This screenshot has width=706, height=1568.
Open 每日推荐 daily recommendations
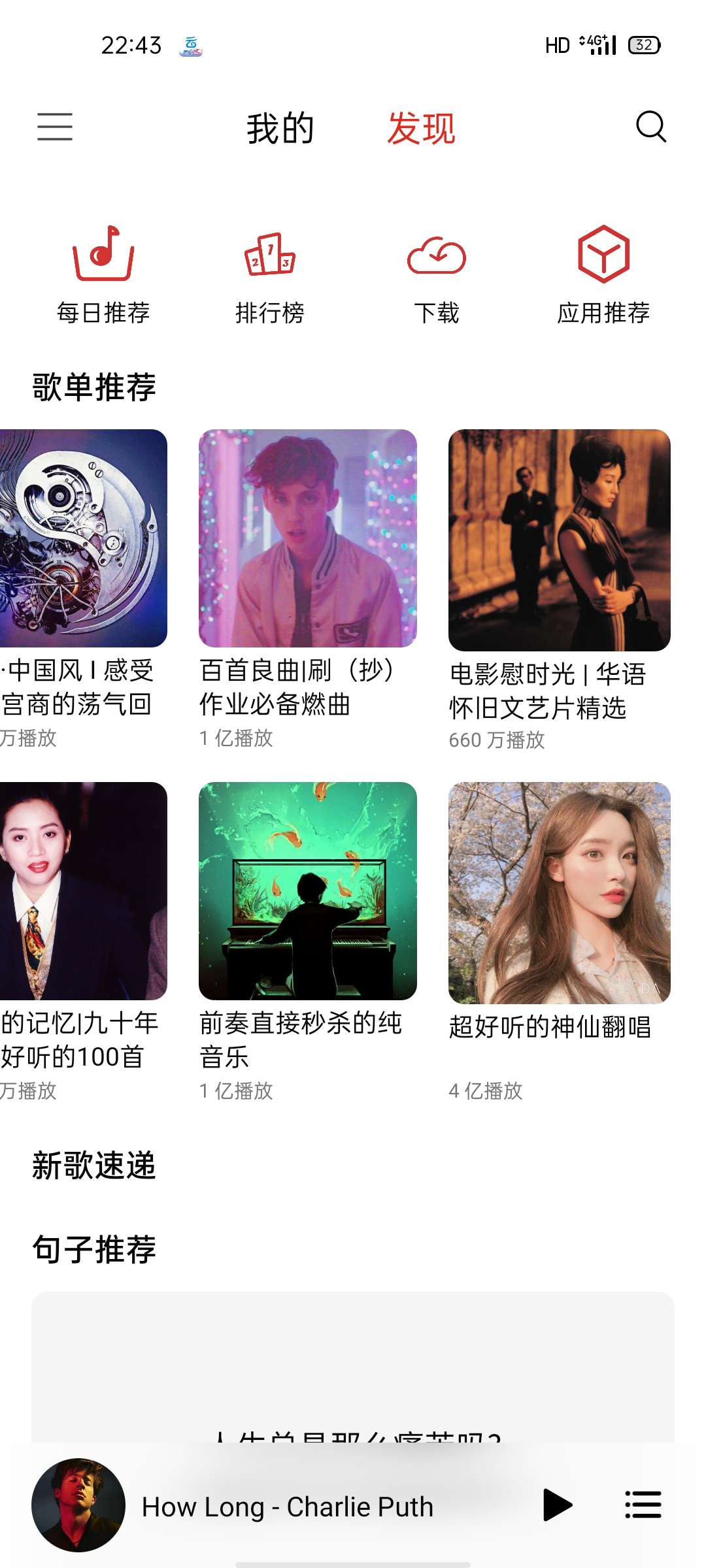103,274
